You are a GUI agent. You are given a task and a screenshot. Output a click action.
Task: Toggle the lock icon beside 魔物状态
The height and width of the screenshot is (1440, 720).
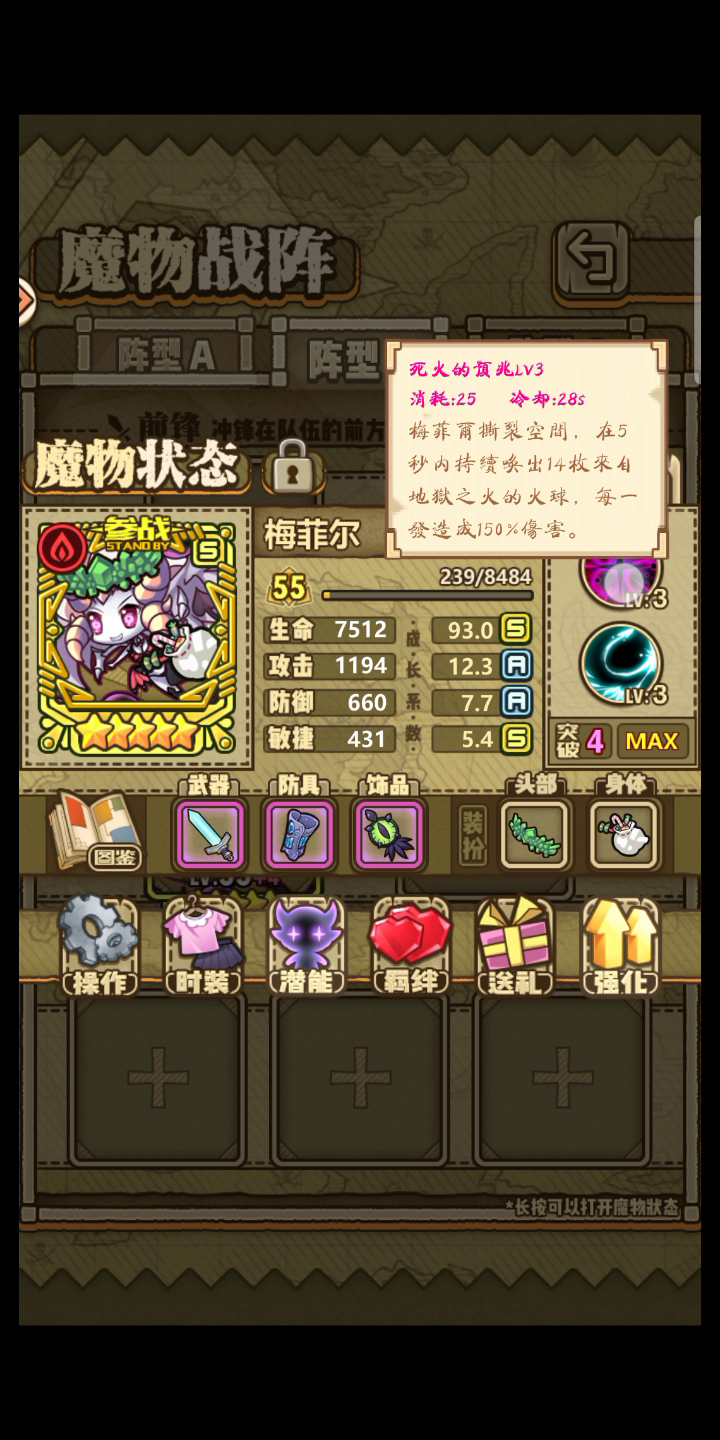(x=293, y=466)
